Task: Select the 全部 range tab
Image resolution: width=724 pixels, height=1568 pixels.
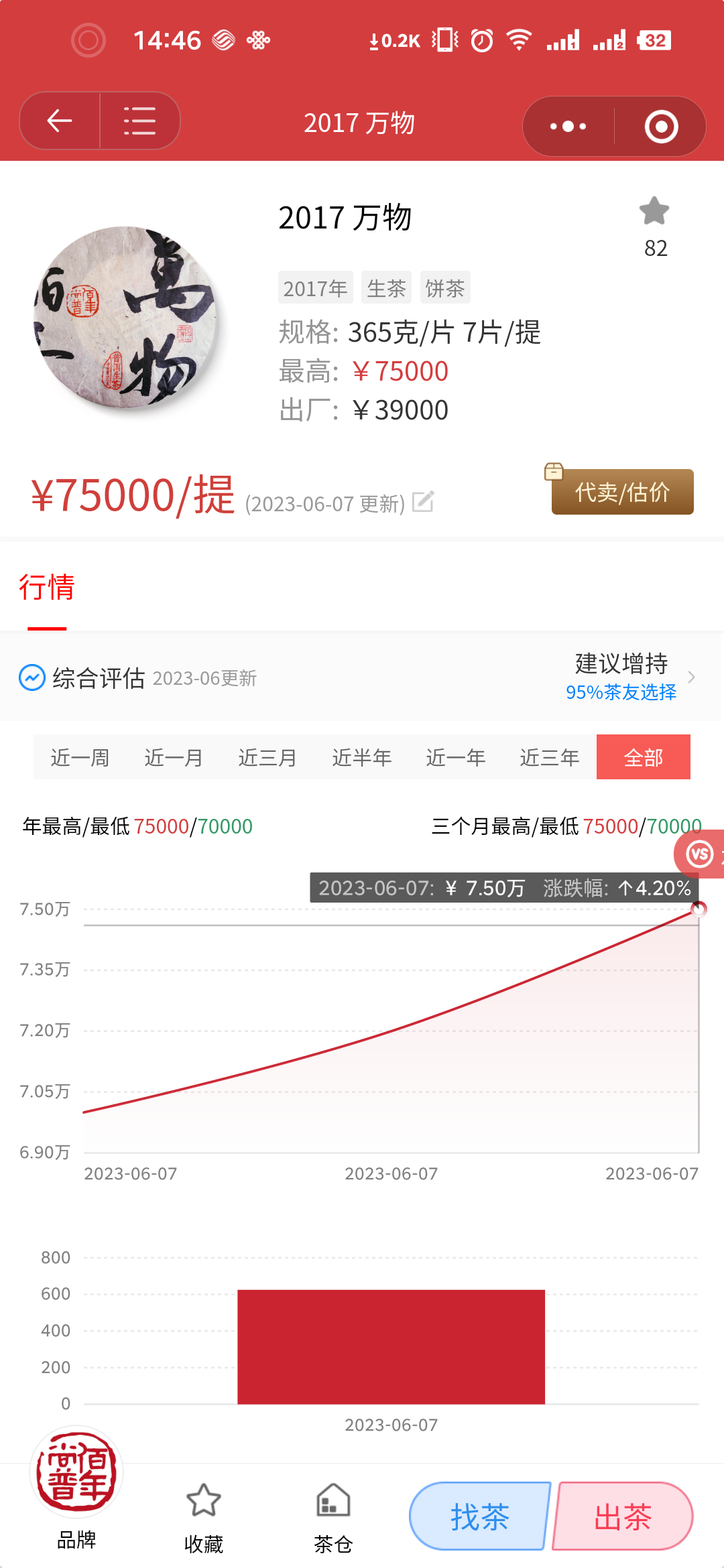Action: (644, 757)
